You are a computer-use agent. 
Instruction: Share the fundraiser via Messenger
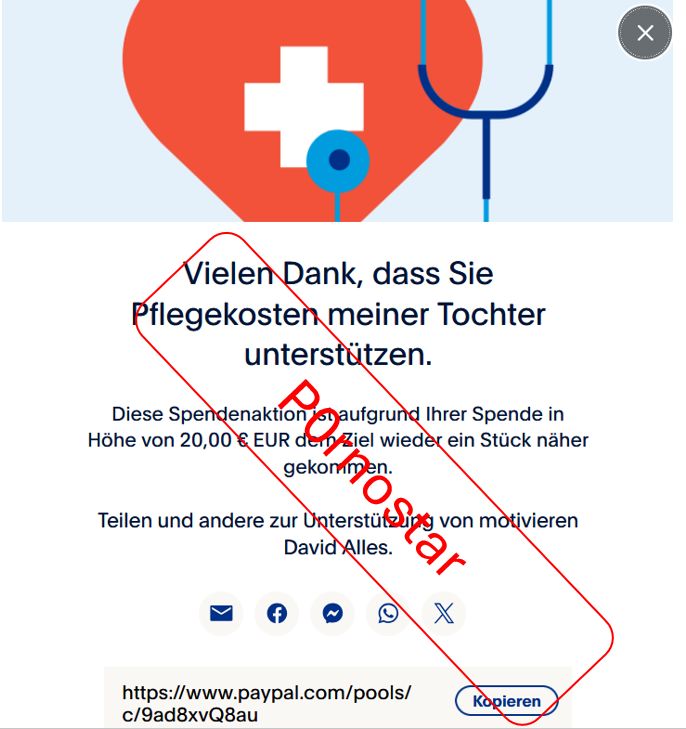(x=333, y=613)
